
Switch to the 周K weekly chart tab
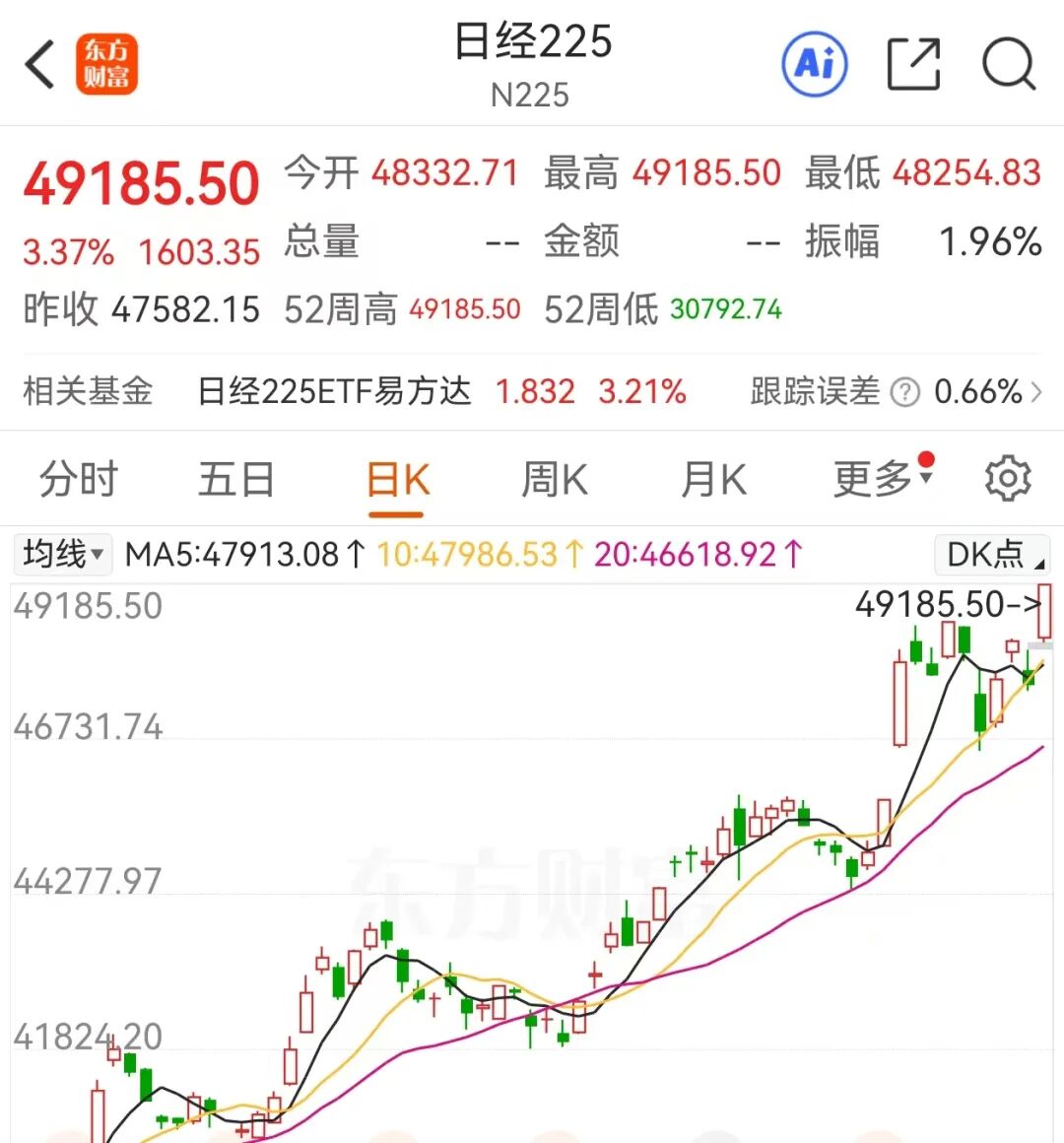coord(555,480)
